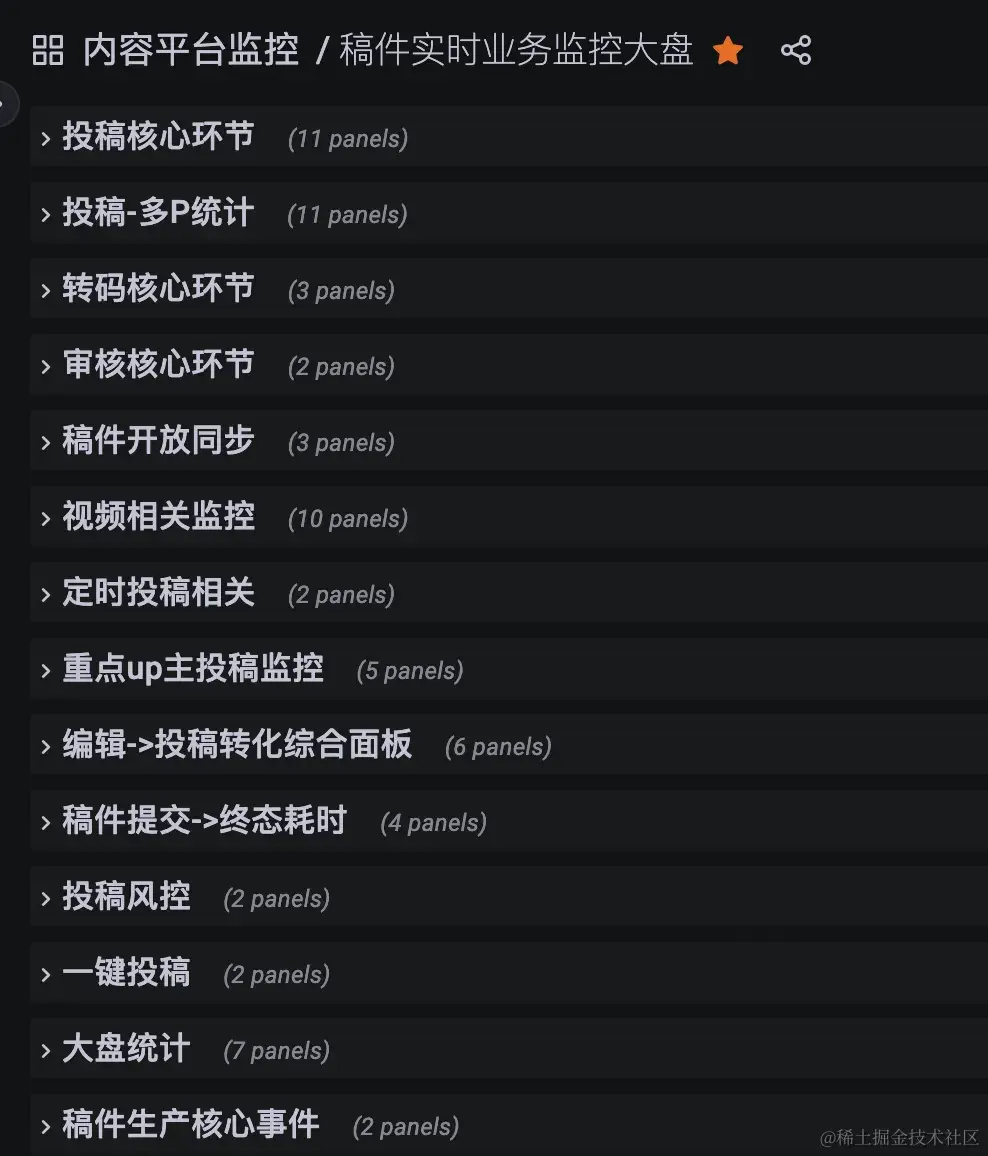The height and width of the screenshot is (1156, 988).
Task: Click the sidebar arrow on the left edge
Action: [5, 104]
